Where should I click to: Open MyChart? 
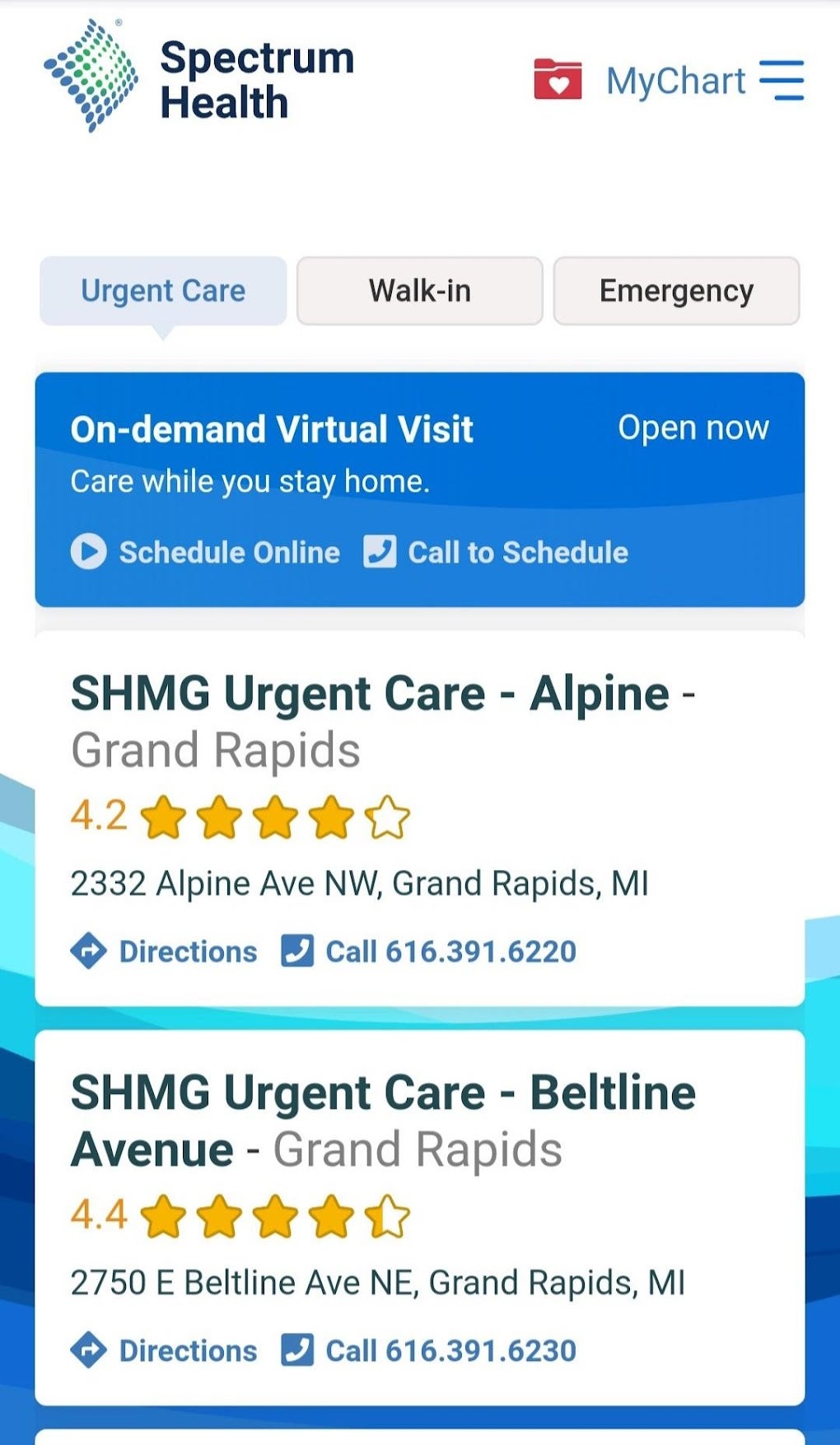click(674, 80)
